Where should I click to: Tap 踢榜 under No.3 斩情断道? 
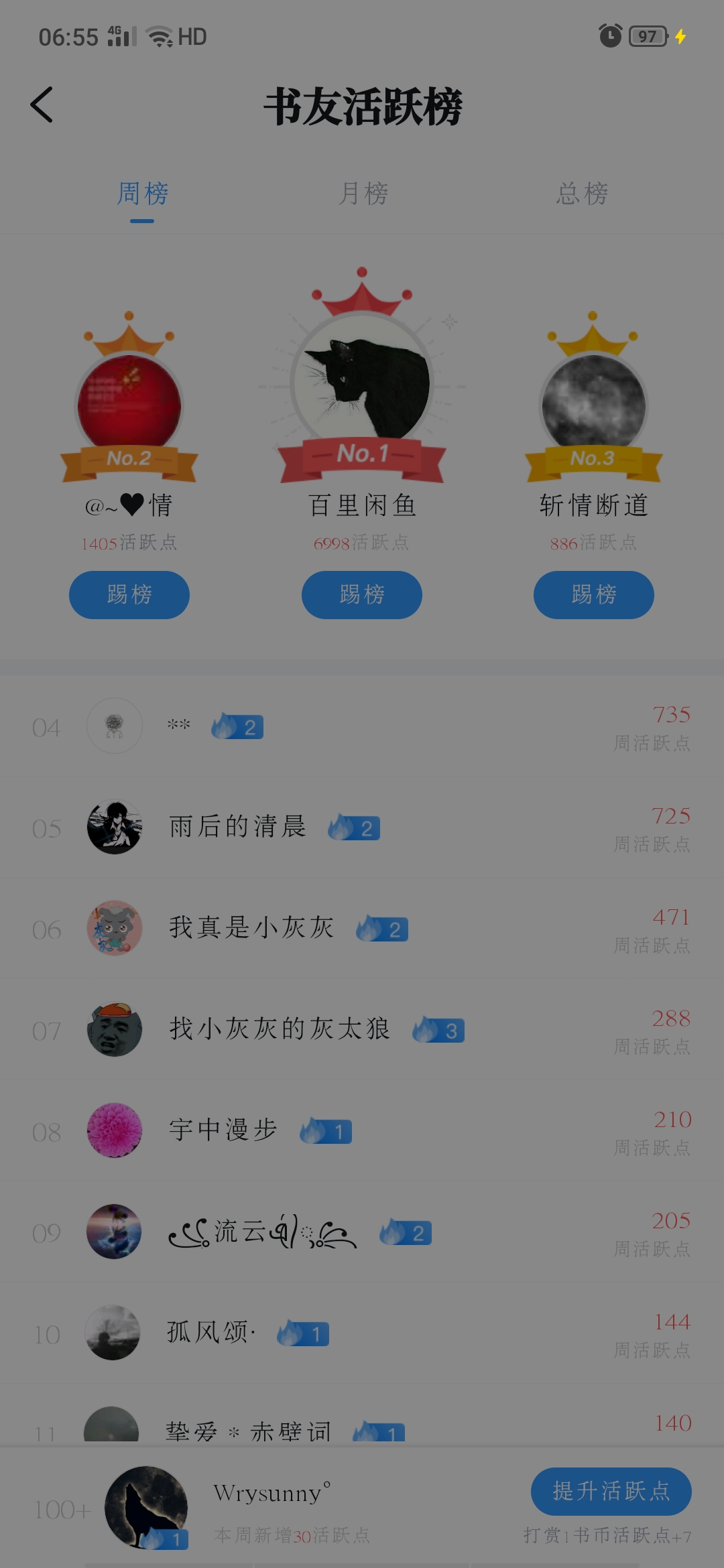(593, 595)
